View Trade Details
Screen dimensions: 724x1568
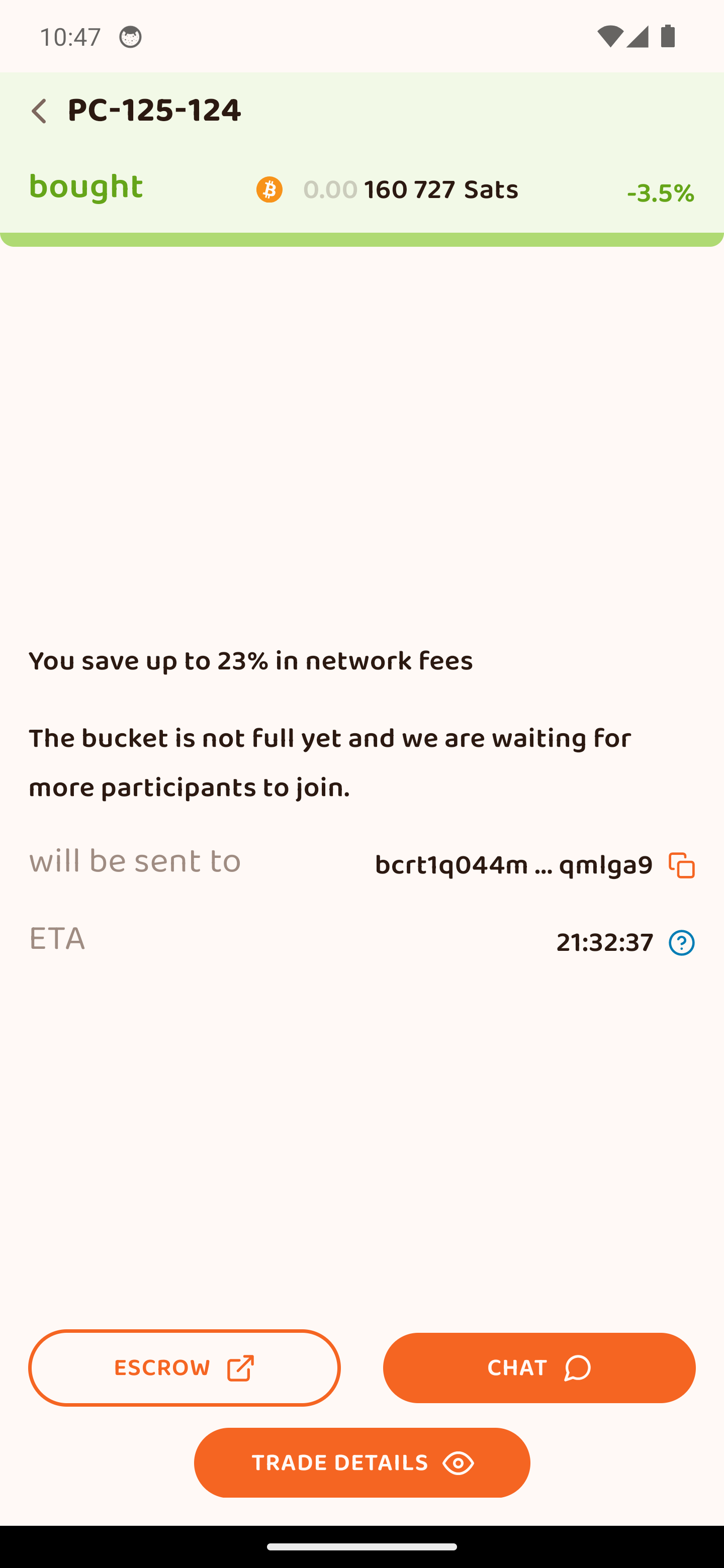click(x=361, y=1462)
